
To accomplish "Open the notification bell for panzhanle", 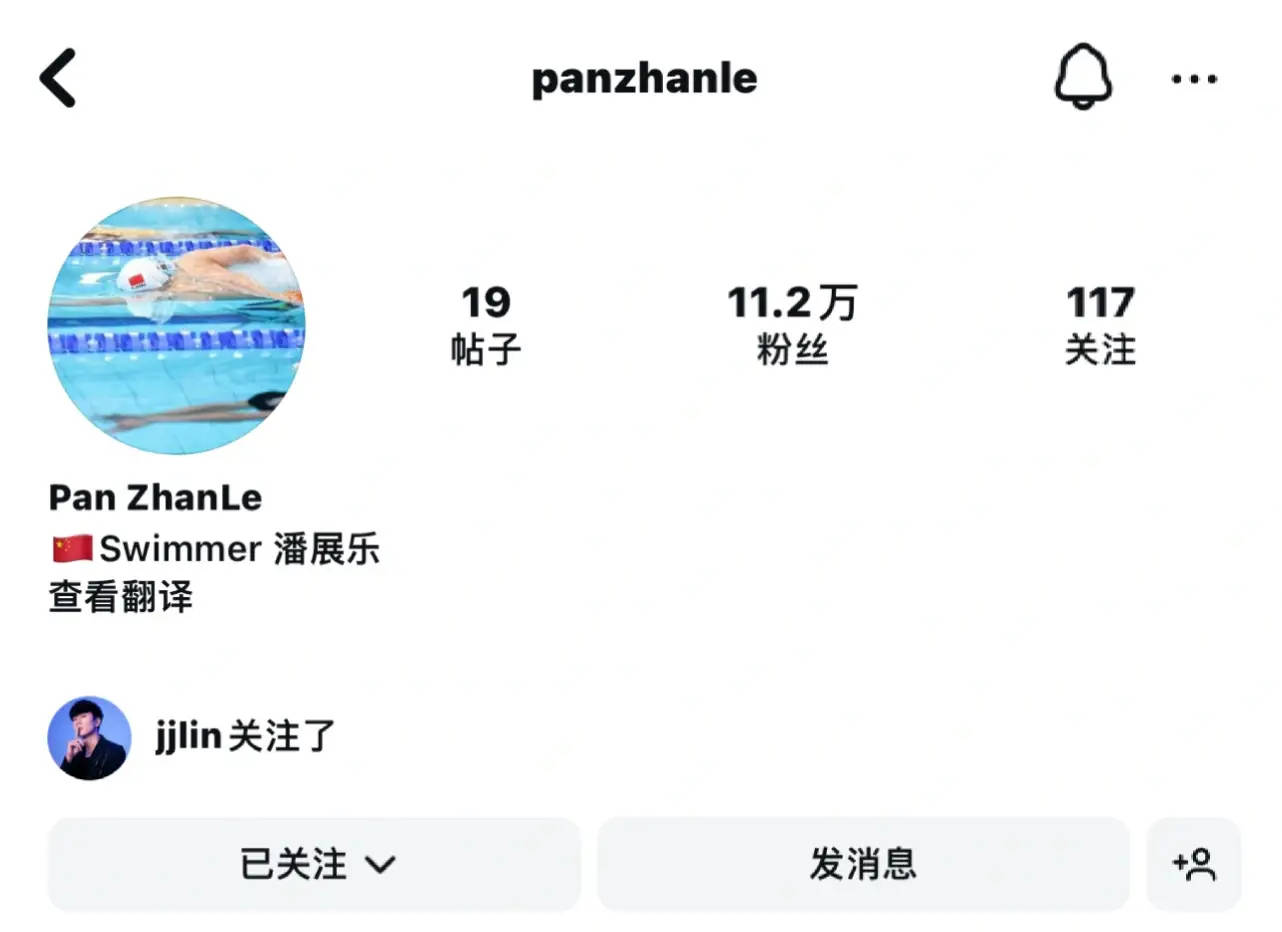I will point(1083,78).
